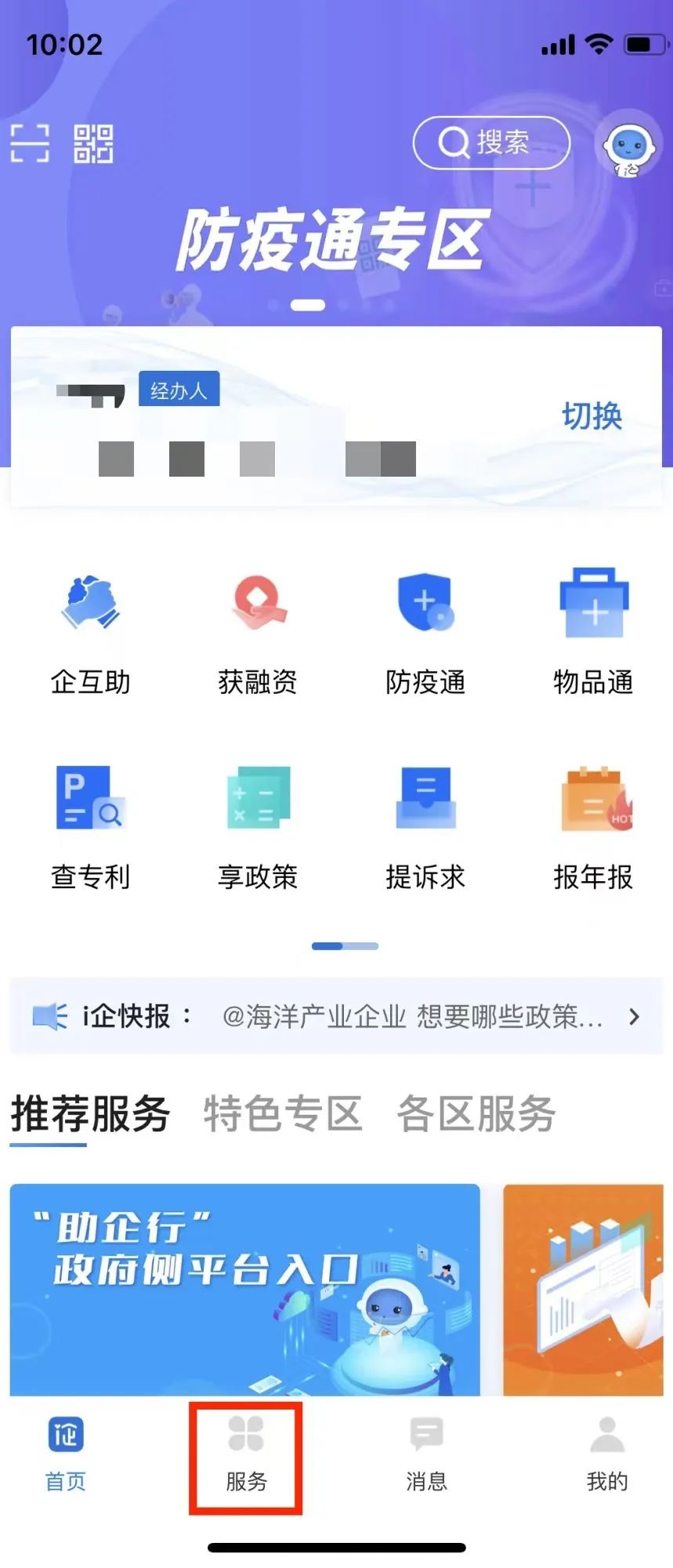673x1568 pixels.
Task: Open the QR code scanner icon
Action: click(92, 145)
